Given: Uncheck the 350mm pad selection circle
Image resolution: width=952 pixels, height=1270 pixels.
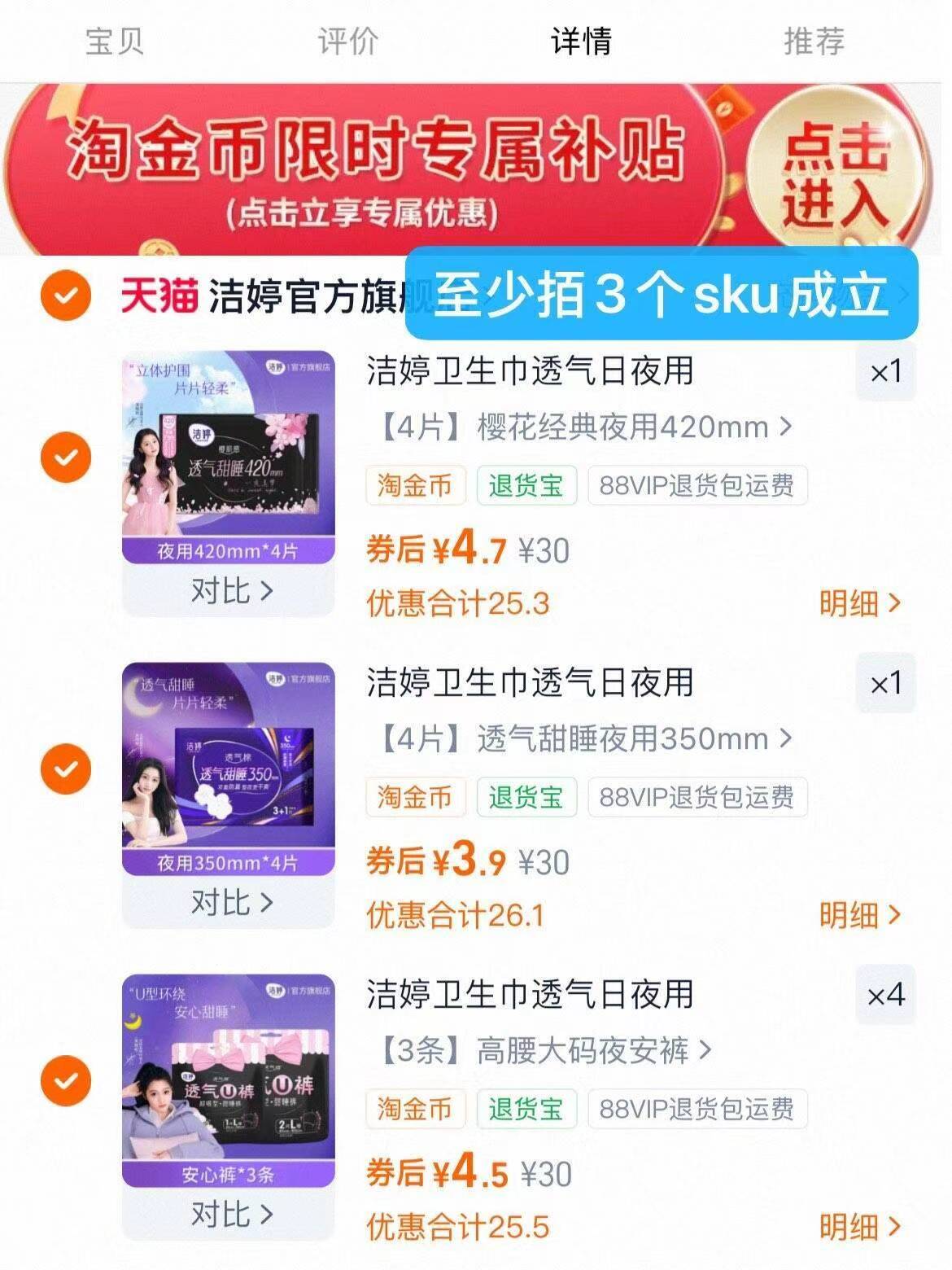Looking at the screenshot, I should click(64, 770).
